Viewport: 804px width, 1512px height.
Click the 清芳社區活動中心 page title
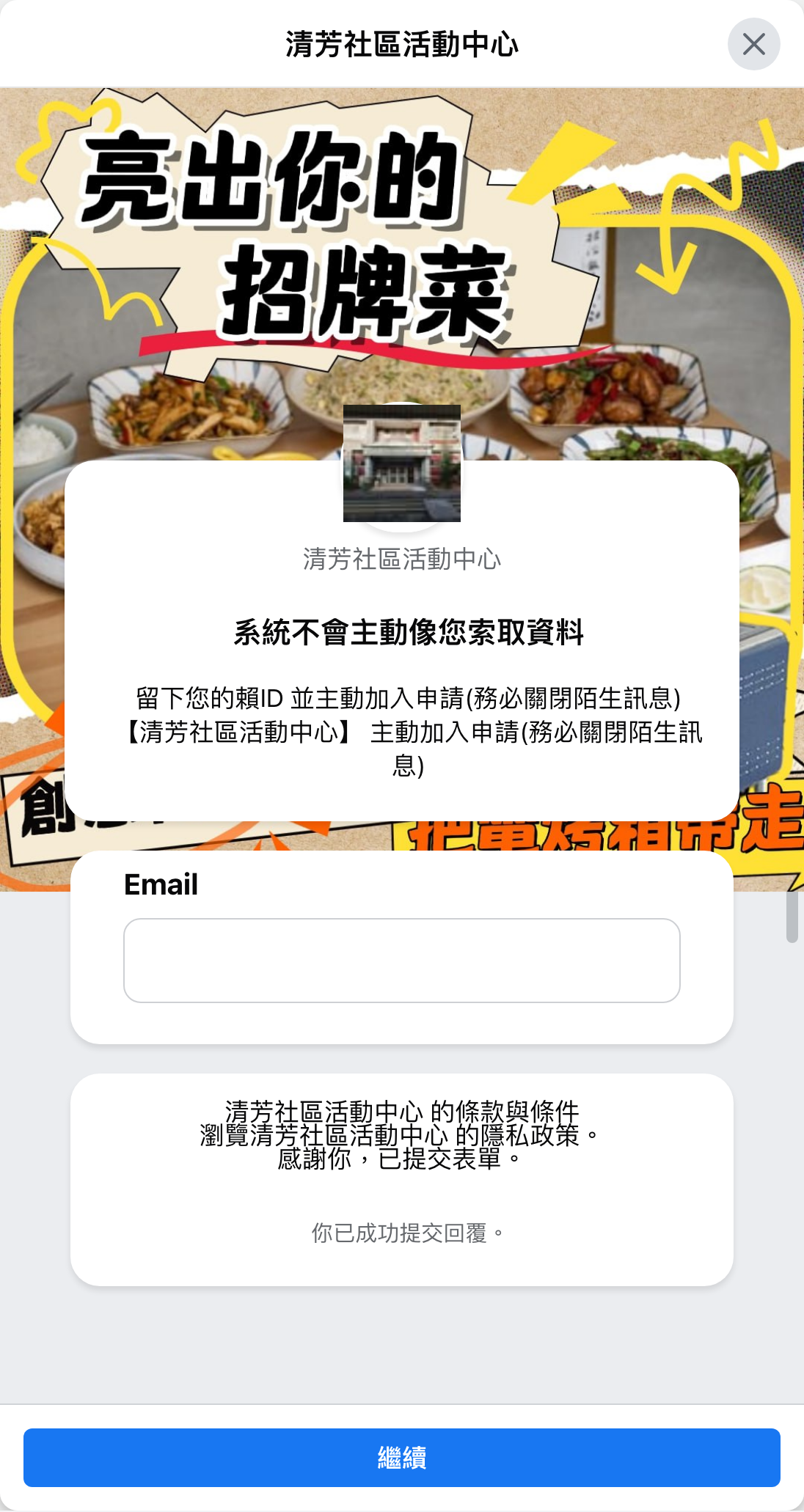pyautogui.click(x=402, y=43)
